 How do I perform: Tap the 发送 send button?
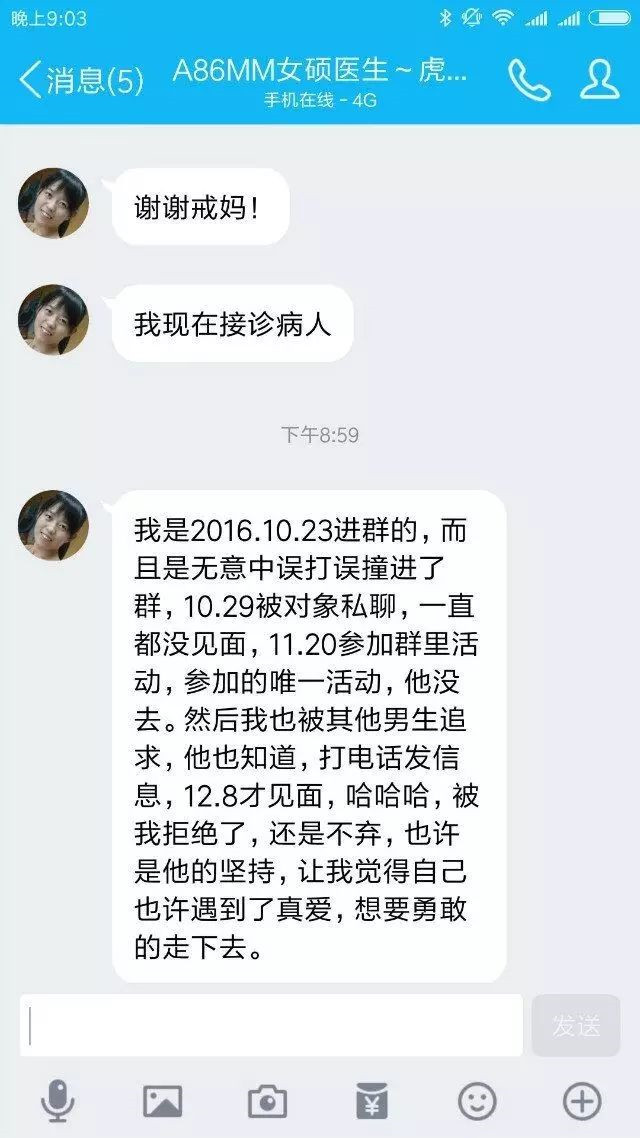pyautogui.click(x=576, y=1025)
